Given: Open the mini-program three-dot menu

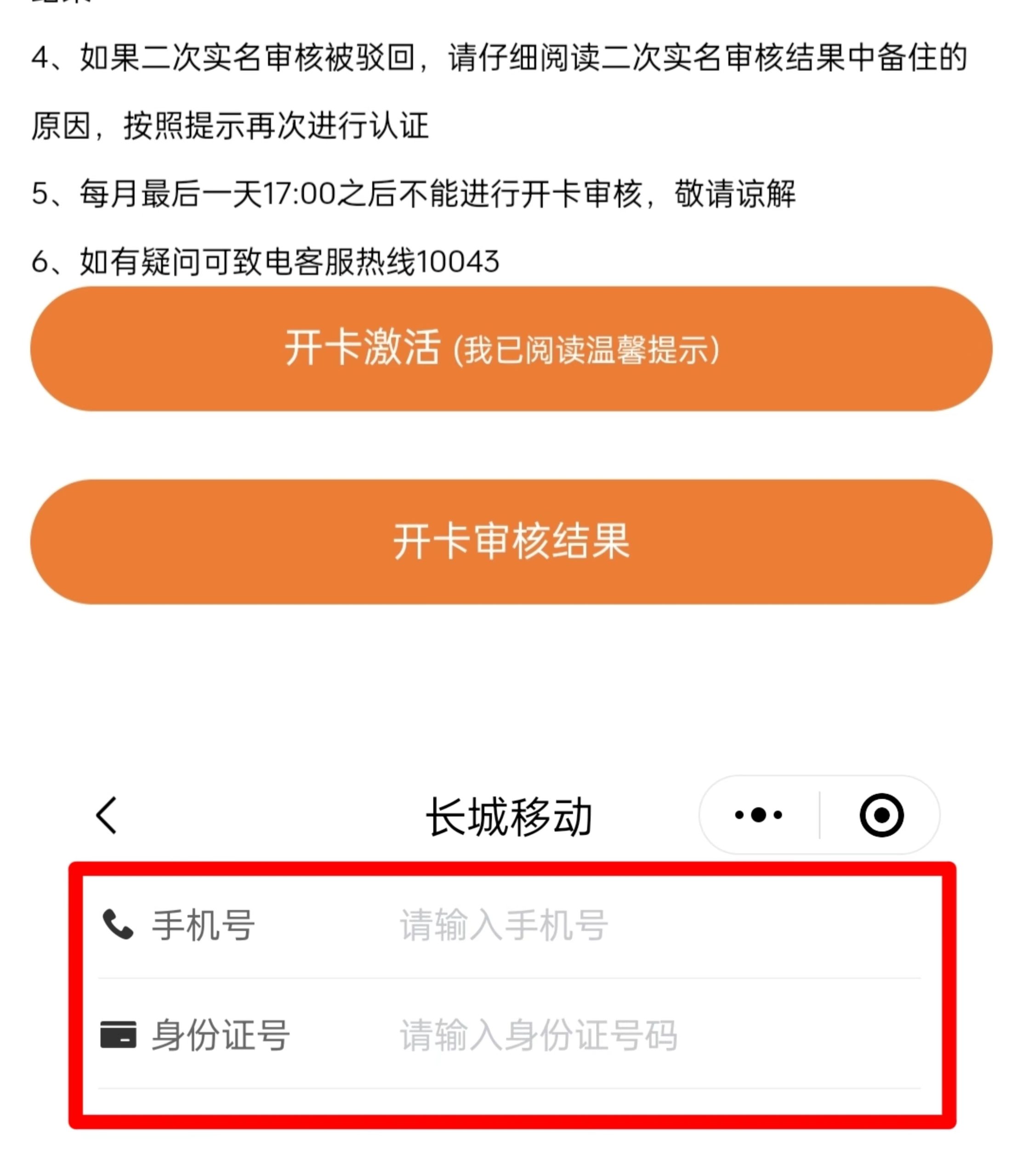Looking at the screenshot, I should tap(759, 815).
